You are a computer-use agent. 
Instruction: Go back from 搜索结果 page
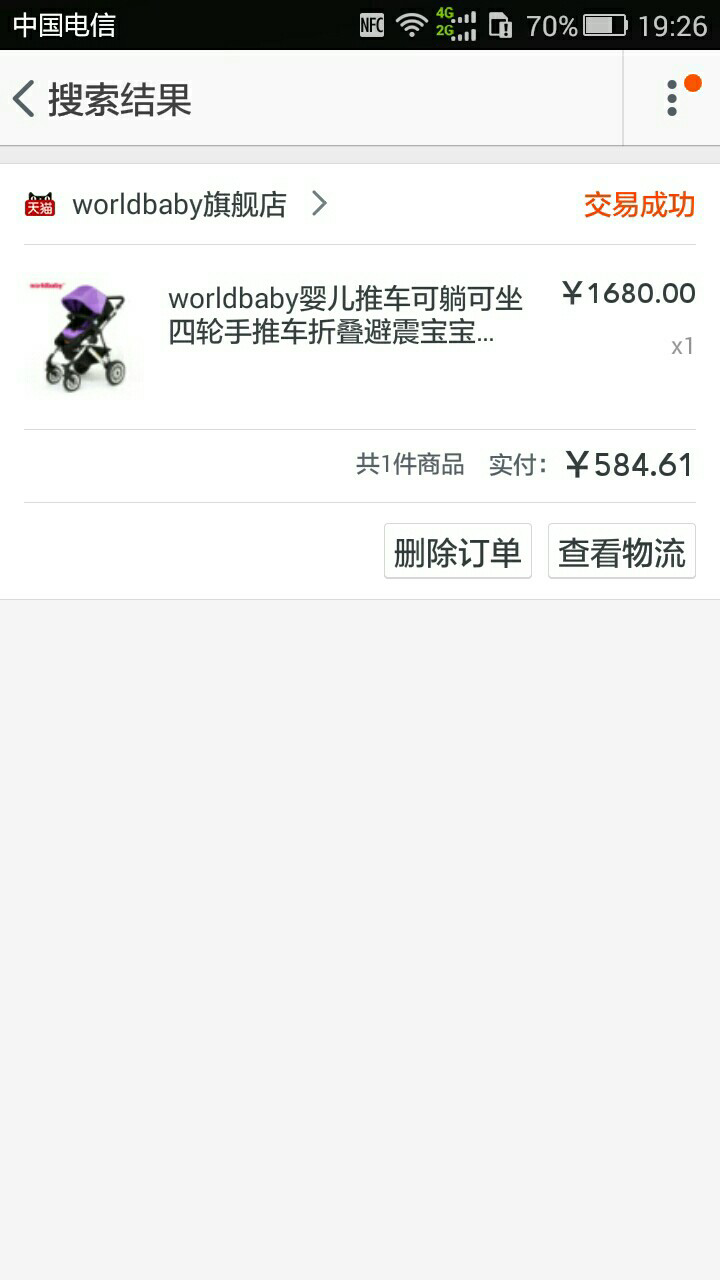tap(24, 99)
